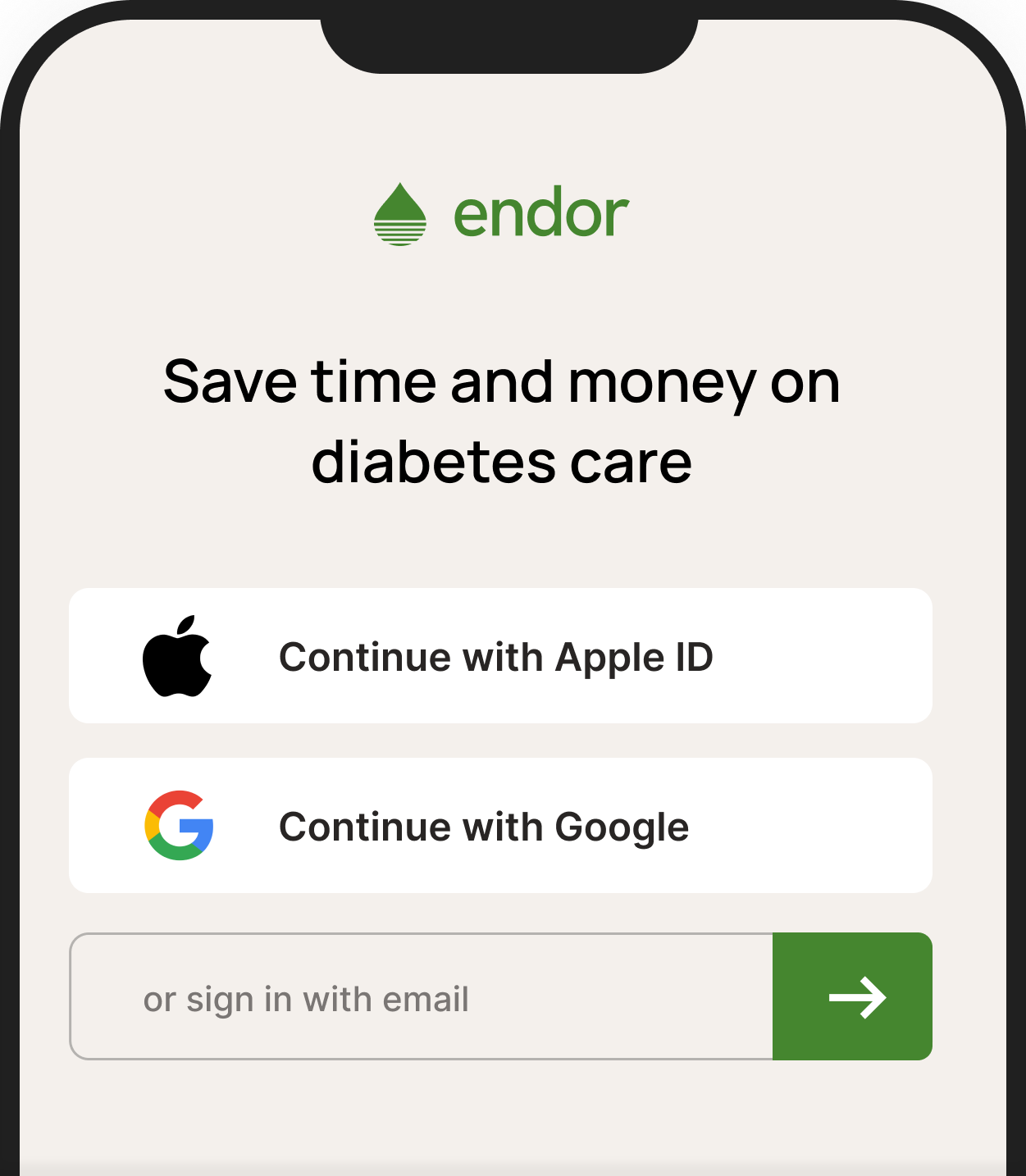Click the leaf-shaped logo above the heading
This screenshot has height=1176, width=1026.
tap(399, 212)
